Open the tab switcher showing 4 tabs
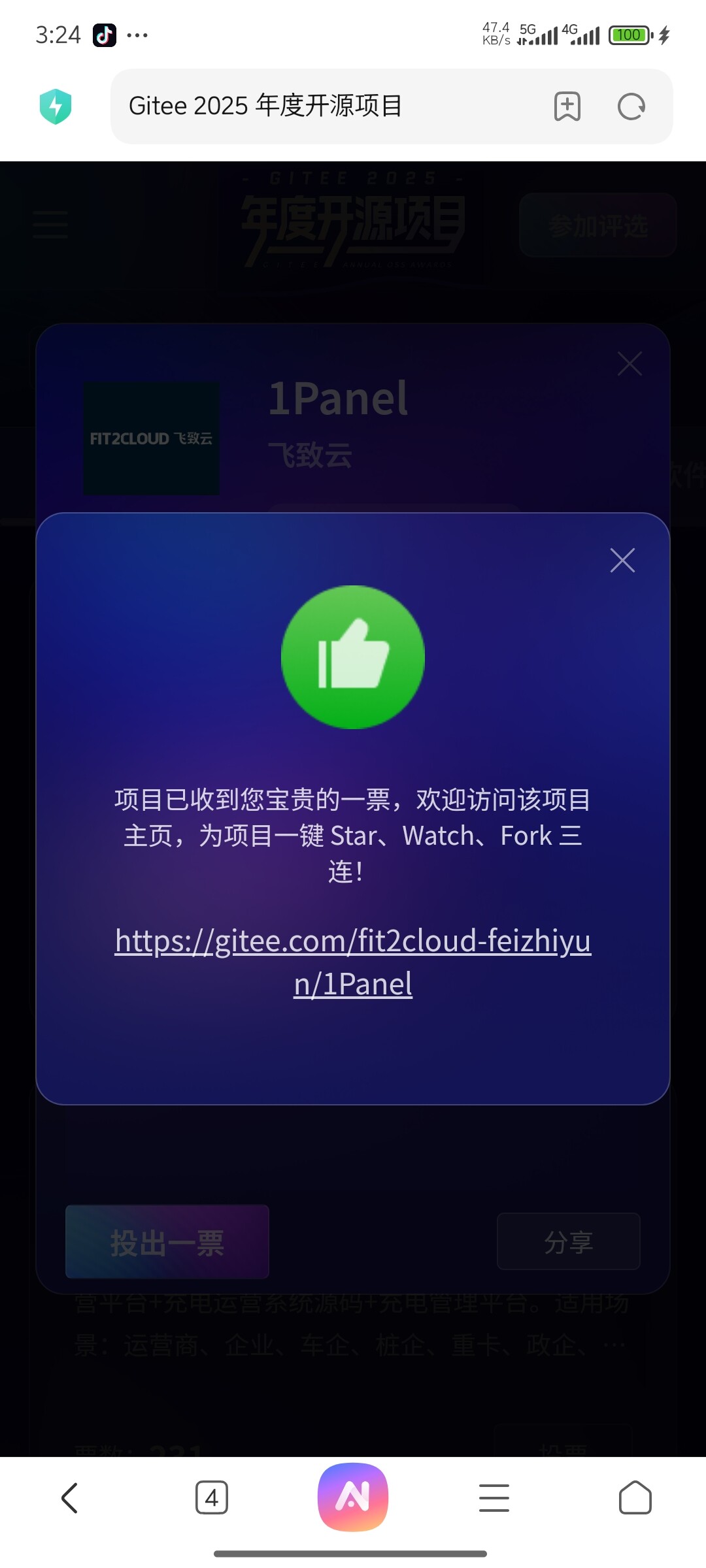 (x=212, y=1497)
